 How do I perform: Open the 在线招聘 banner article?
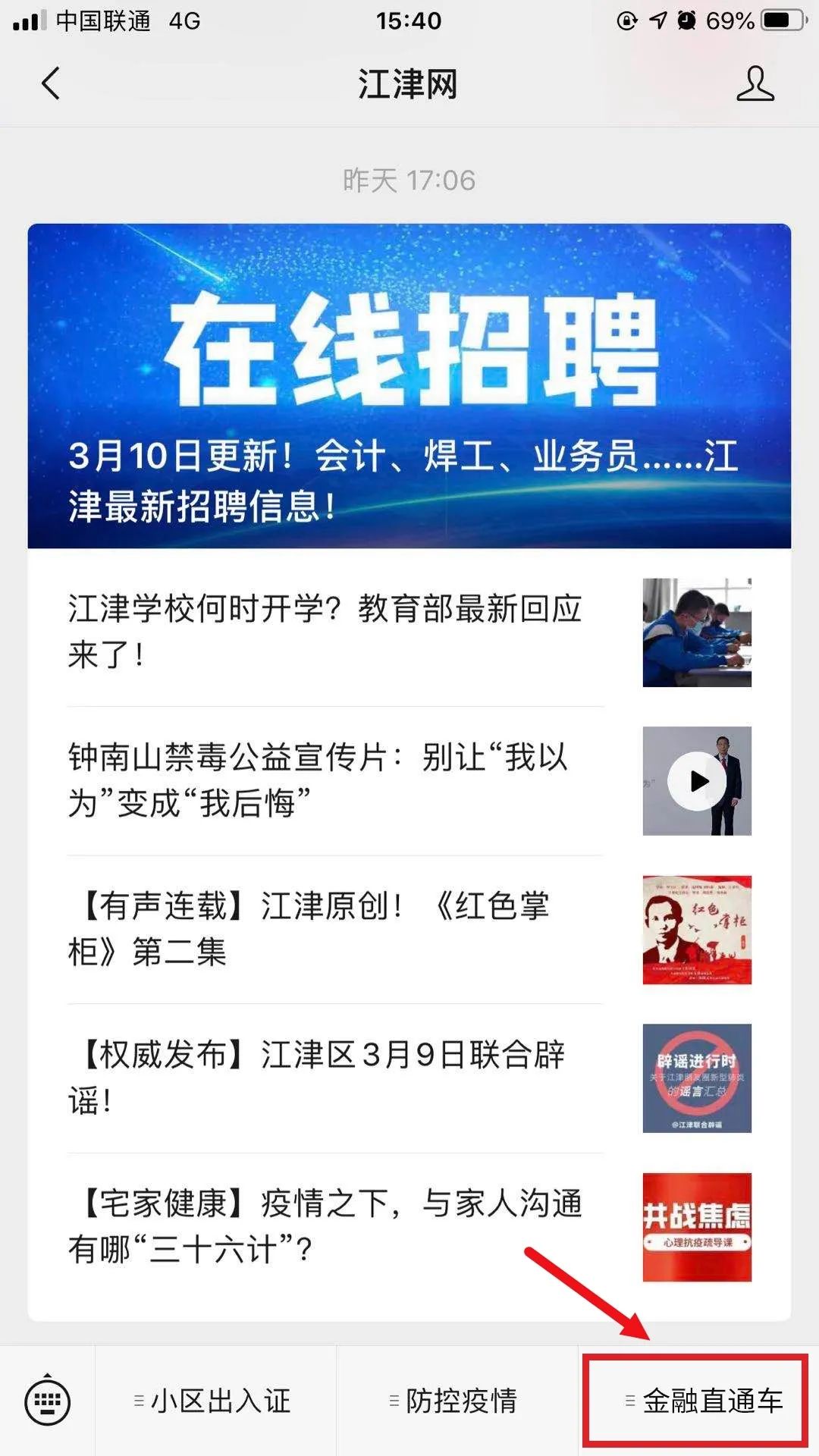tap(409, 386)
